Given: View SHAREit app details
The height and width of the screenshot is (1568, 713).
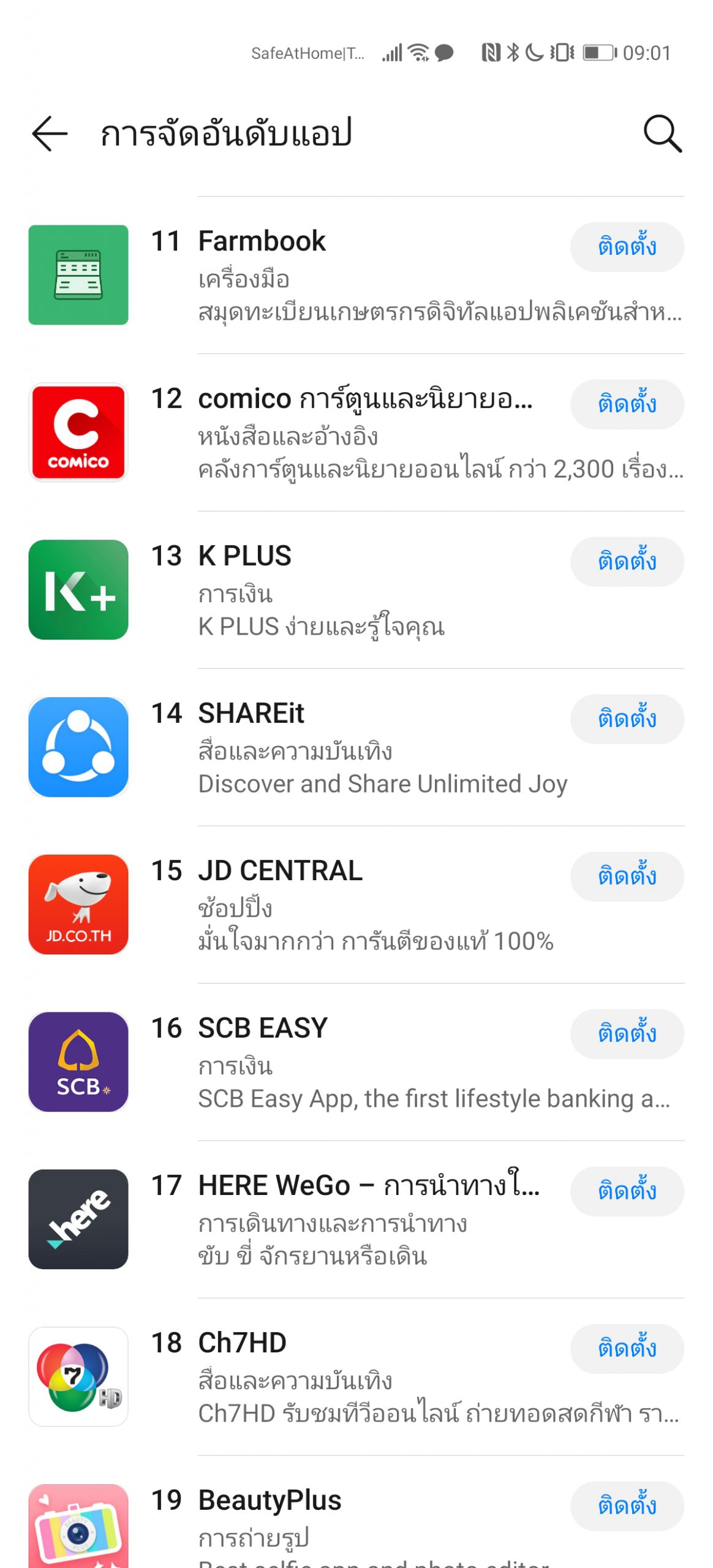Looking at the screenshot, I should click(x=251, y=714).
